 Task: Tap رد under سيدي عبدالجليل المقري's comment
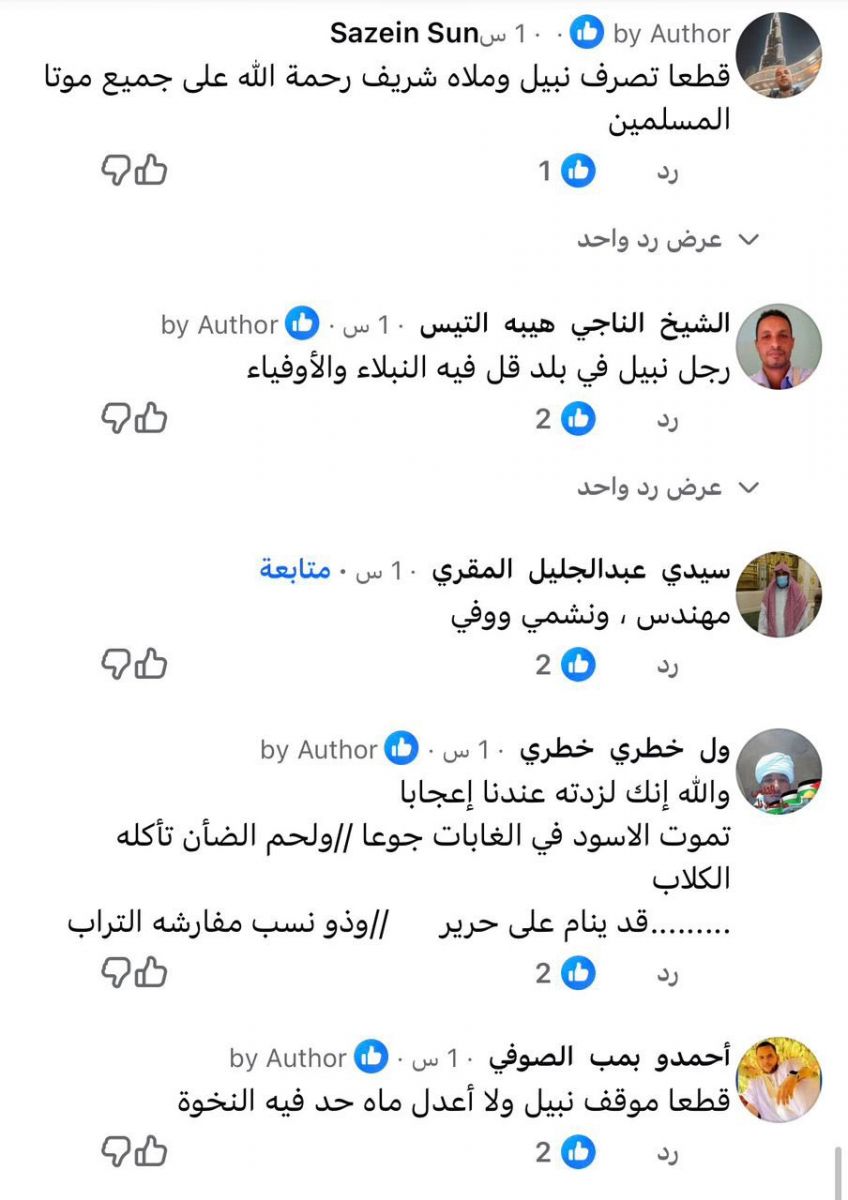click(x=668, y=665)
